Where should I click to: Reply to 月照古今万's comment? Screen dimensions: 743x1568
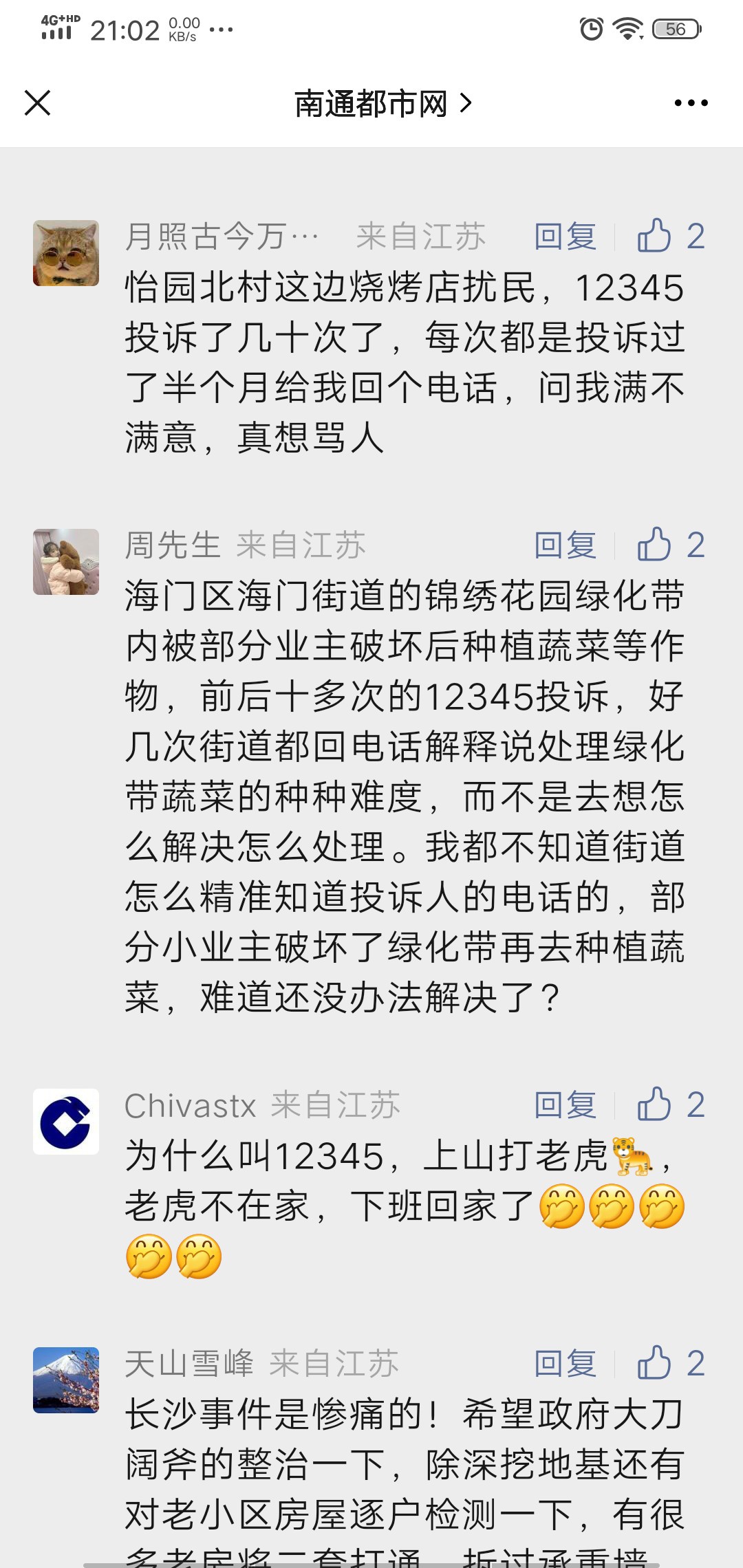[566, 237]
